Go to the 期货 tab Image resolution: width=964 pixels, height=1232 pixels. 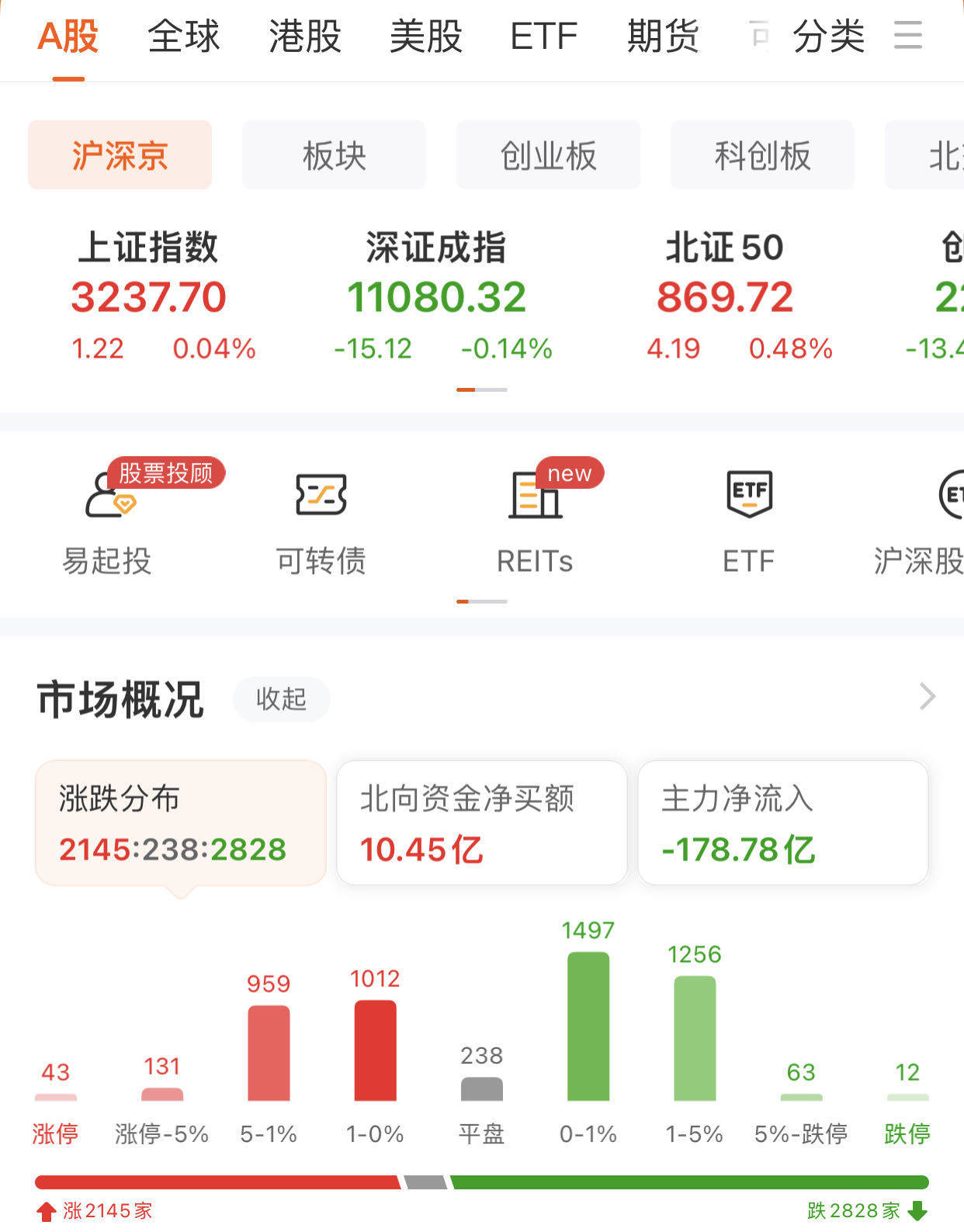pos(663,36)
